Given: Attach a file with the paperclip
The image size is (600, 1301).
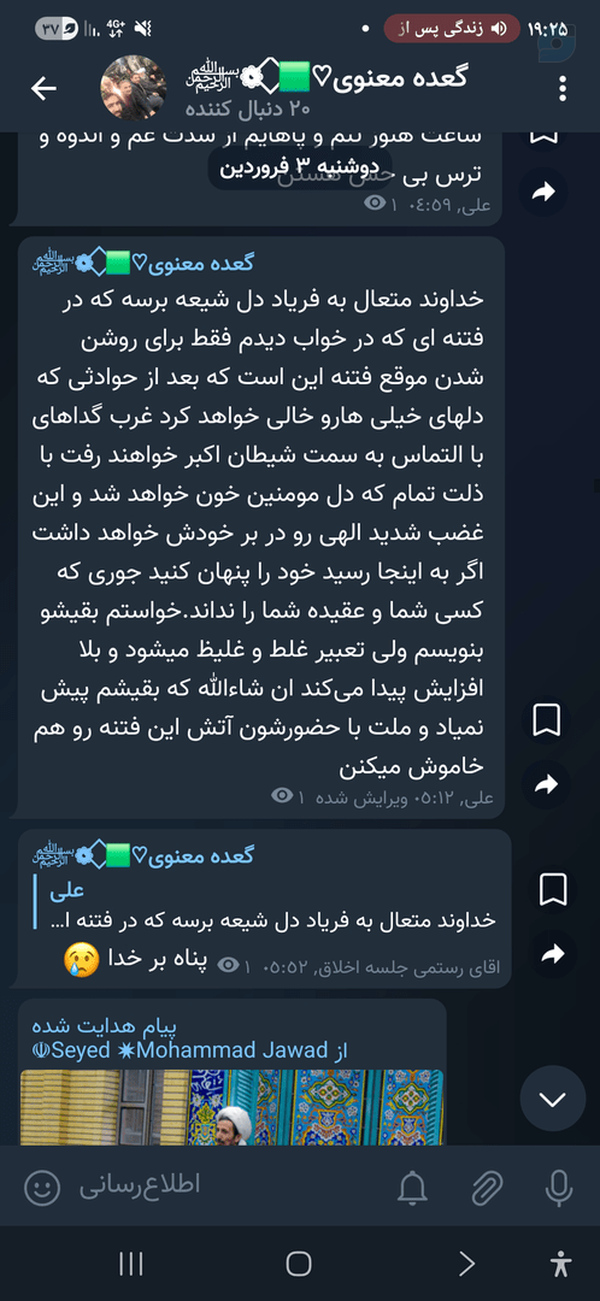Looking at the screenshot, I should (x=486, y=1187).
